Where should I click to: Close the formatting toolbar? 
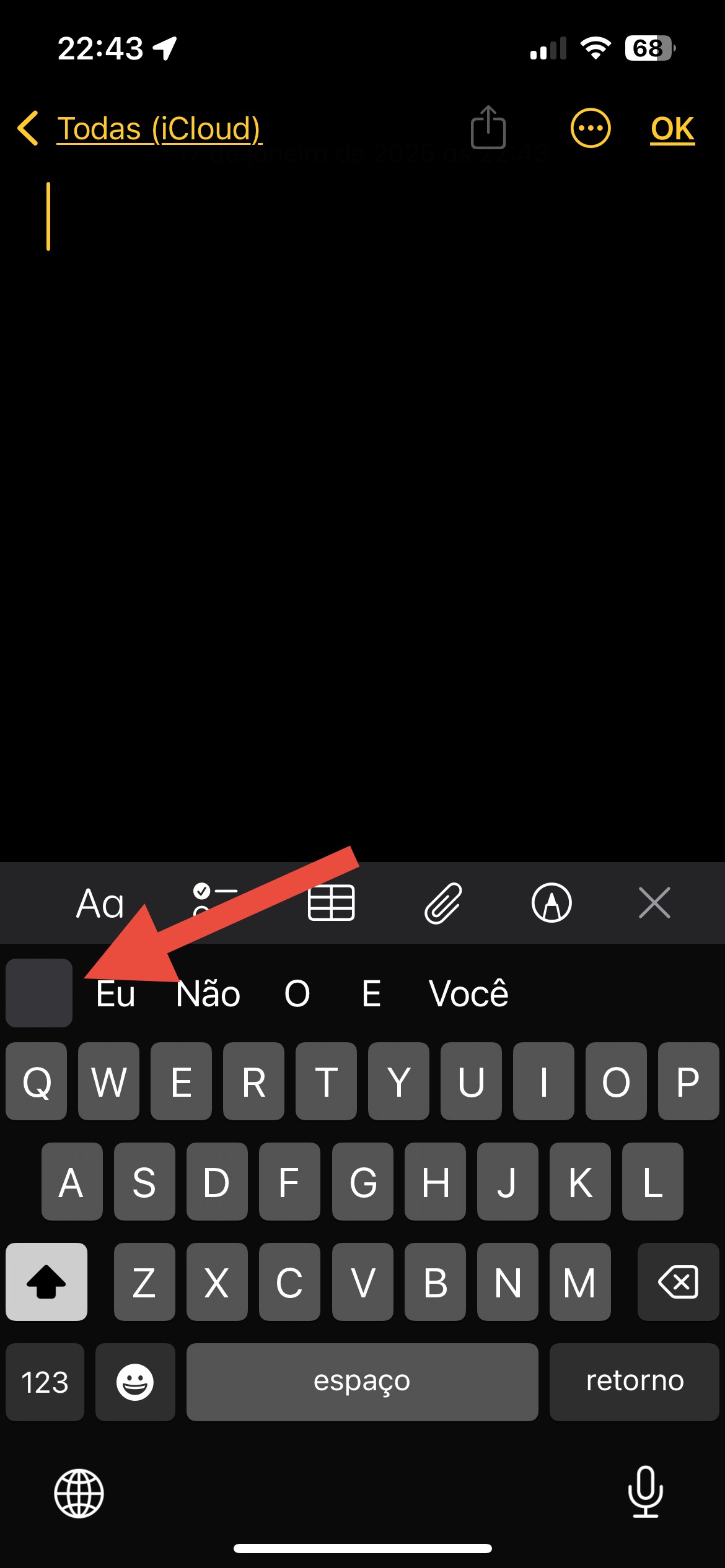click(654, 902)
